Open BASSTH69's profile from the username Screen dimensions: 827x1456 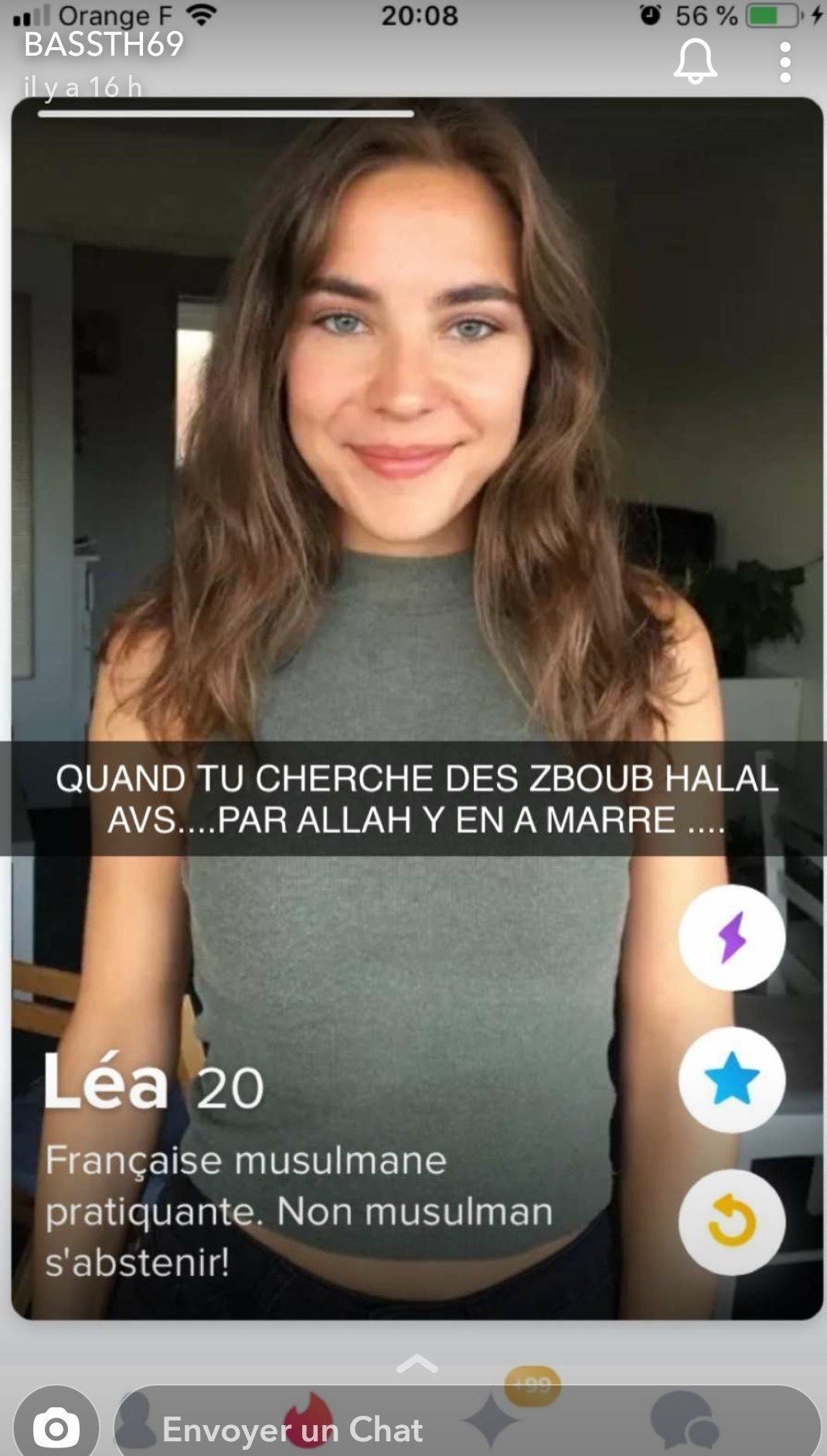[104, 44]
